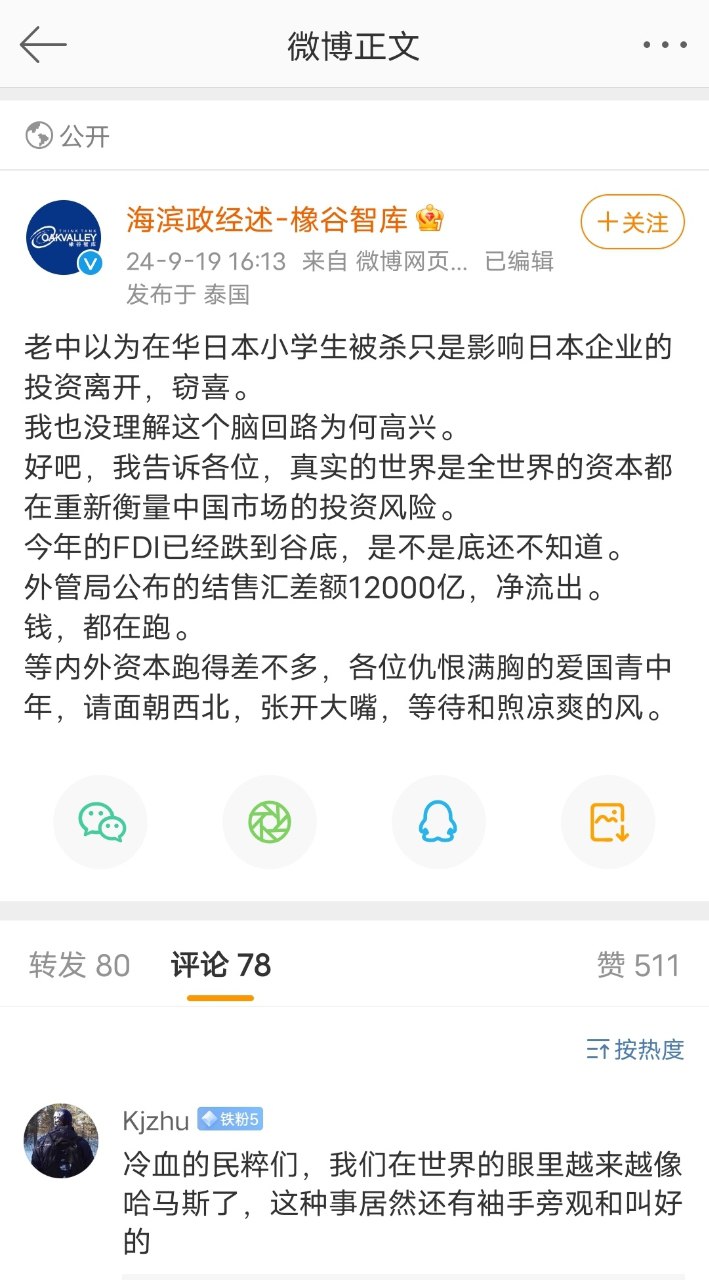The width and height of the screenshot is (709, 1280).
Task: Follow 海滨政经述-橡谷智库 with 关注 button
Action: pos(632,222)
